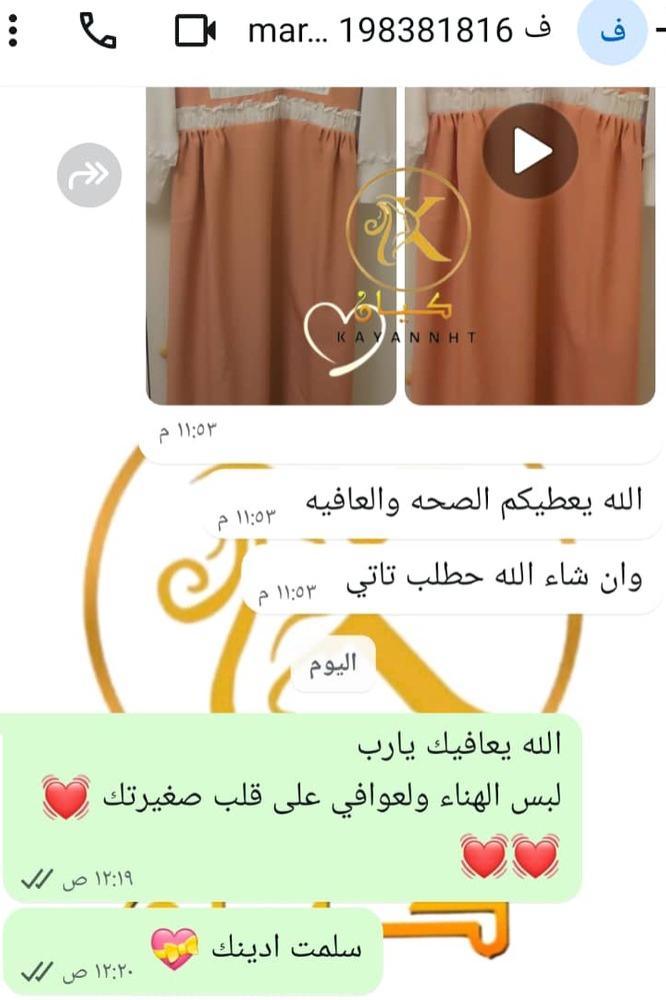Open contact info for mar... 198381816

[400, 32]
